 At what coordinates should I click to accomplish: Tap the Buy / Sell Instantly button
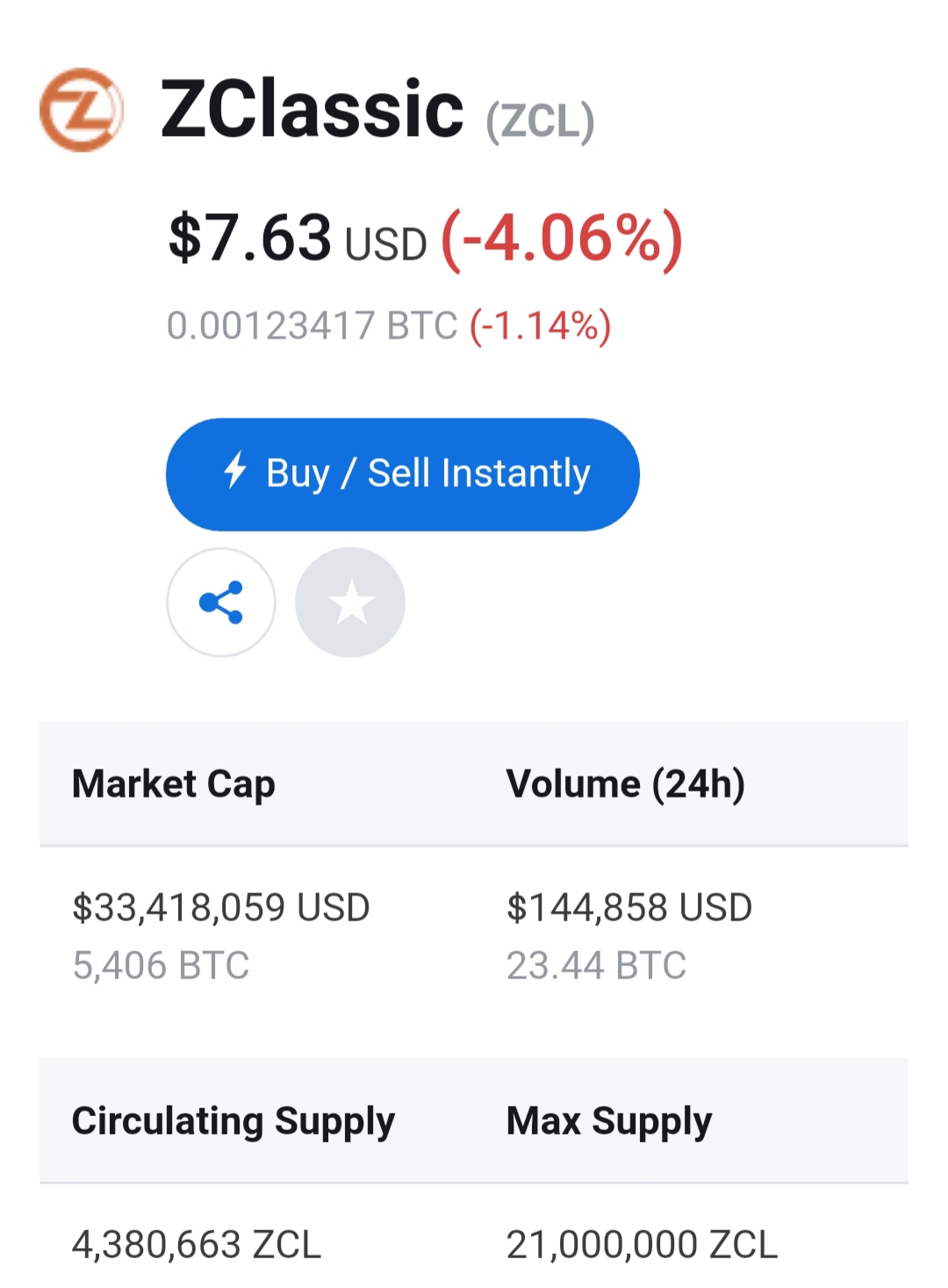click(402, 475)
